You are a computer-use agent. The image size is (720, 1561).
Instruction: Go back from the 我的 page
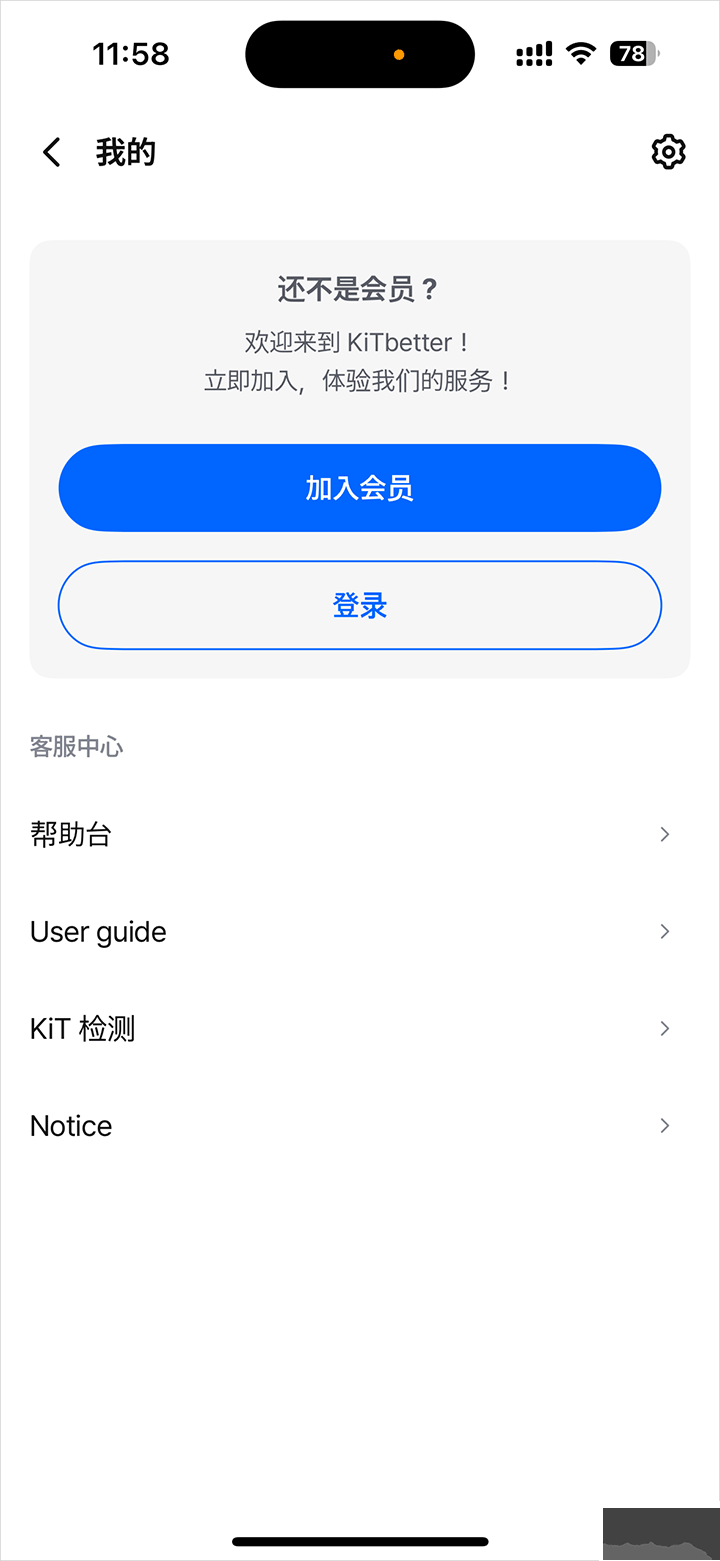52,153
